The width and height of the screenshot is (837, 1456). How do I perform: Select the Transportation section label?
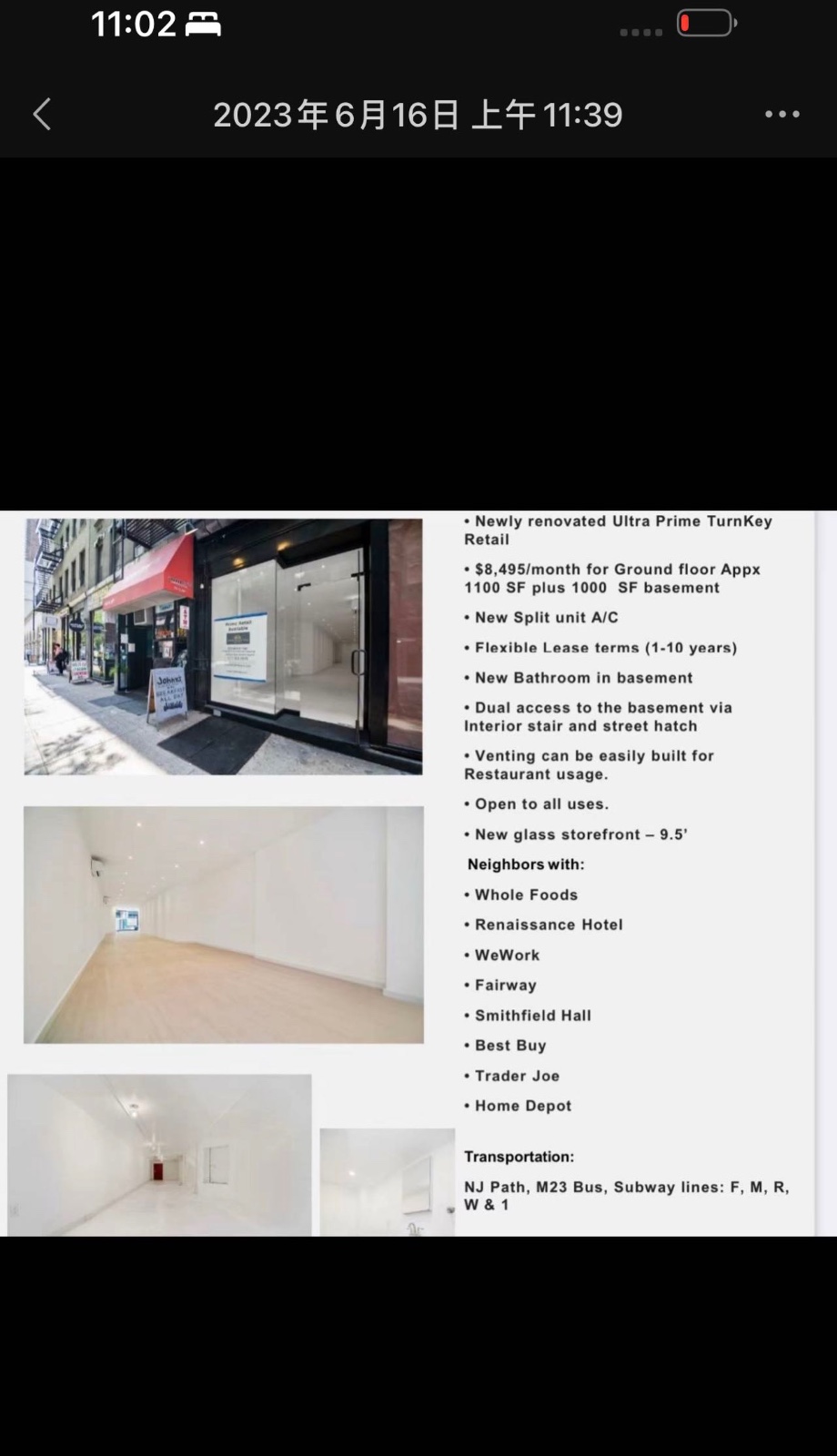pos(519,1157)
